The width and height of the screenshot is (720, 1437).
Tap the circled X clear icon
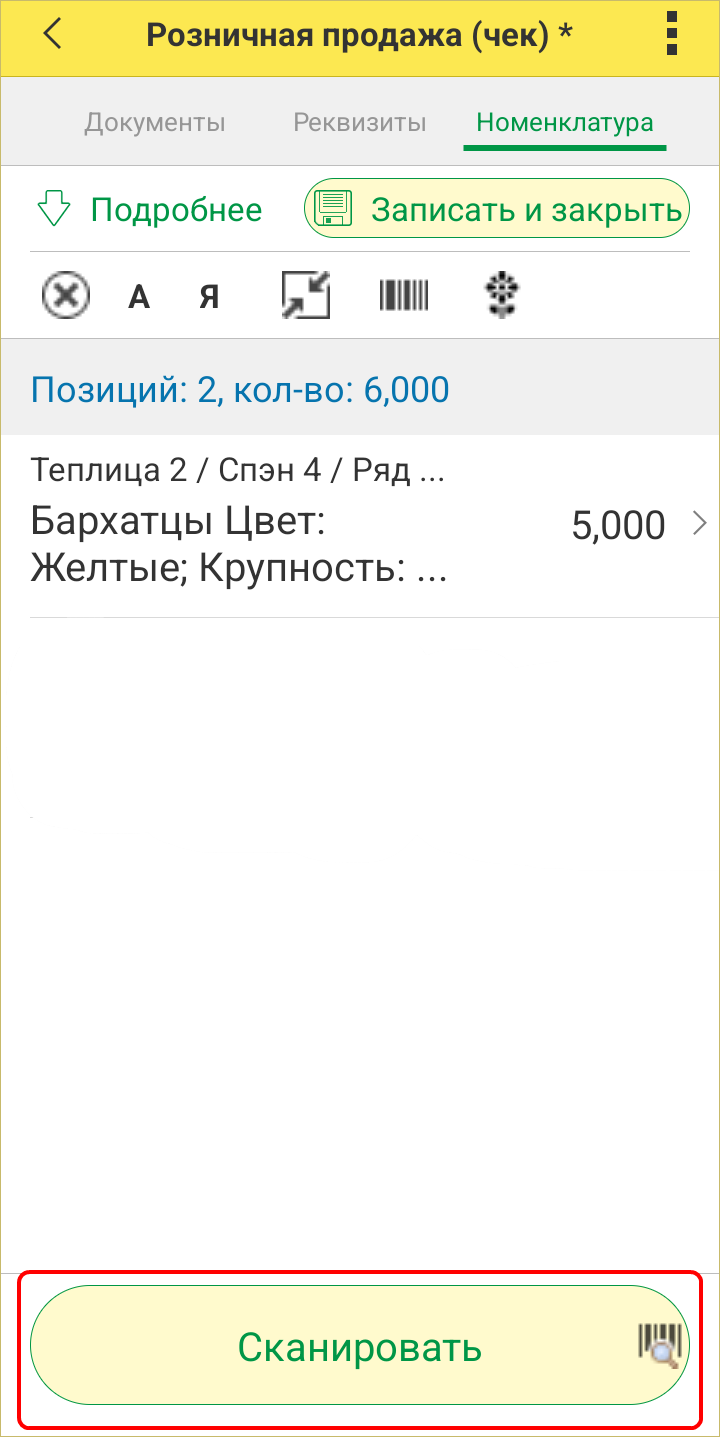(66, 296)
